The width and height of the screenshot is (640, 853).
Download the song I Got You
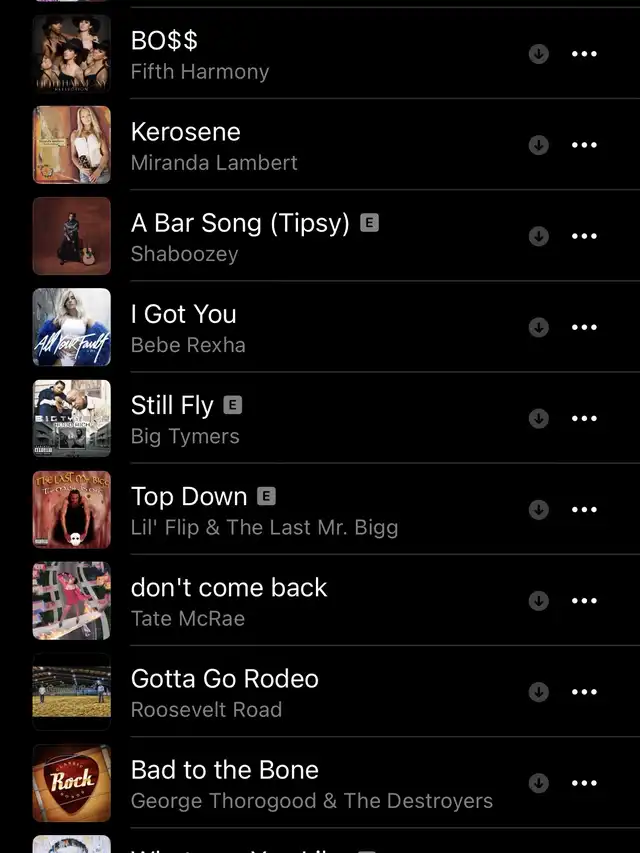coord(539,327)
